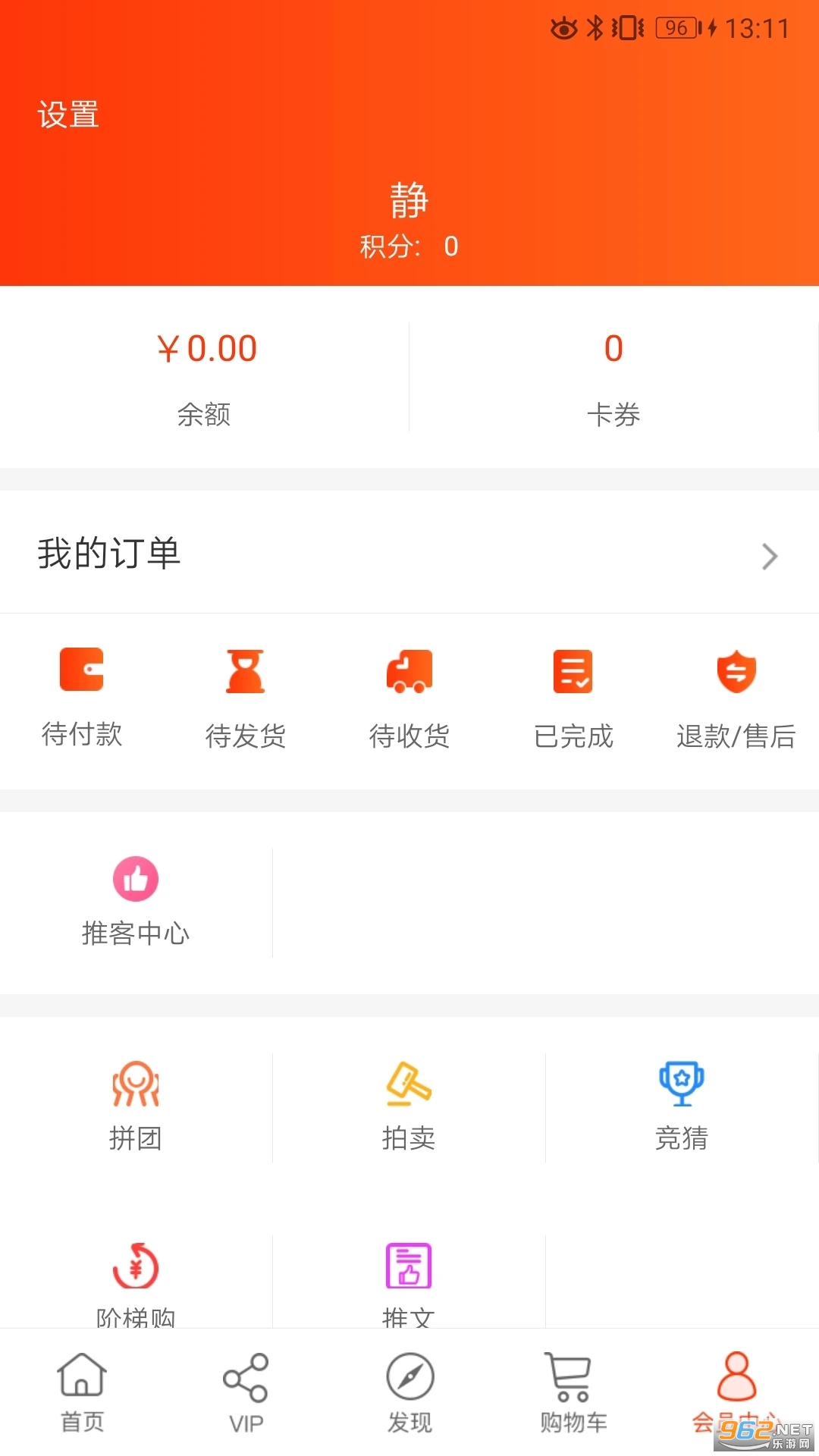
Task: Open 推客中心 promoter center
Action: pos(136,901)
